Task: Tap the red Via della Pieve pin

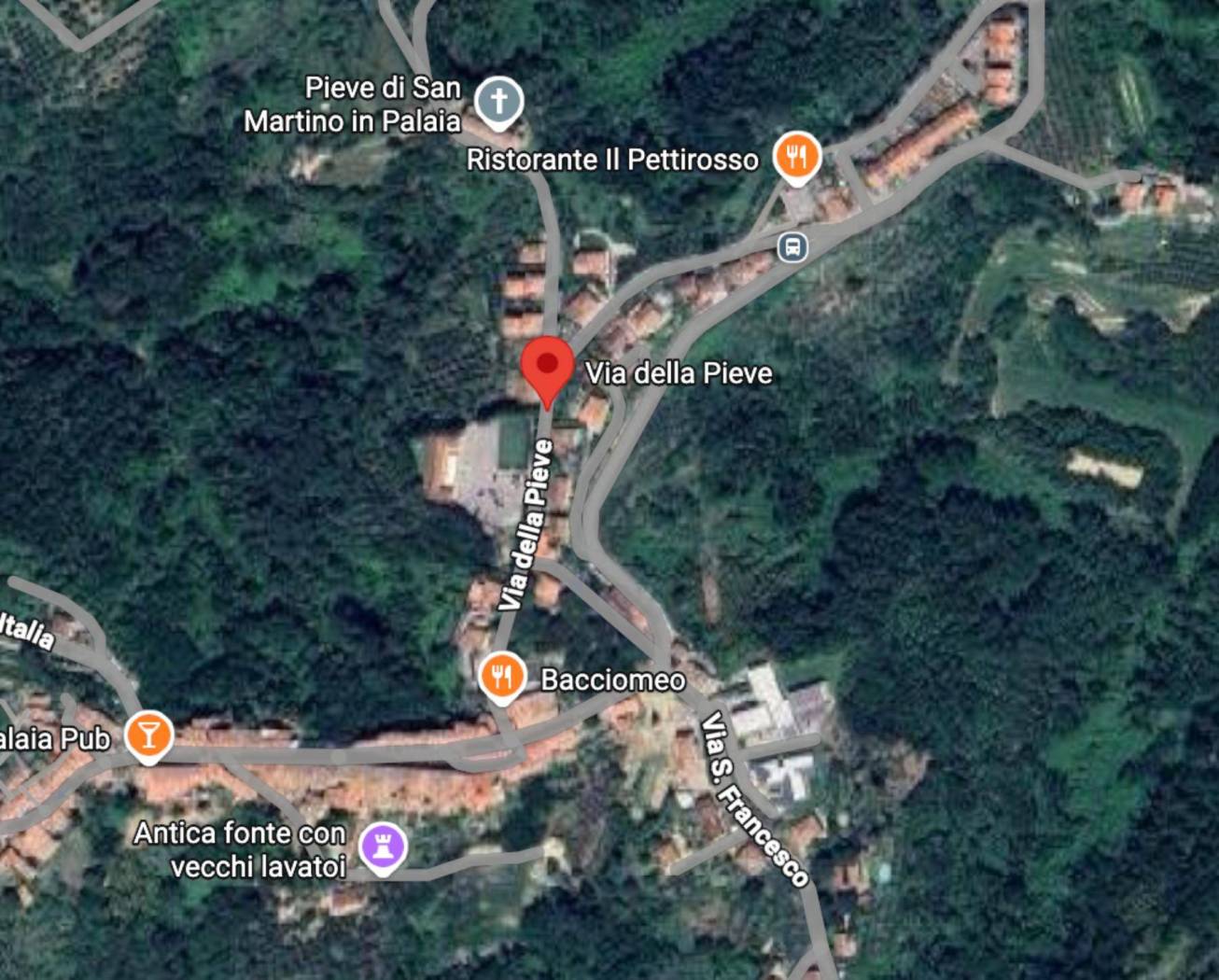Action: pos(547,367)
